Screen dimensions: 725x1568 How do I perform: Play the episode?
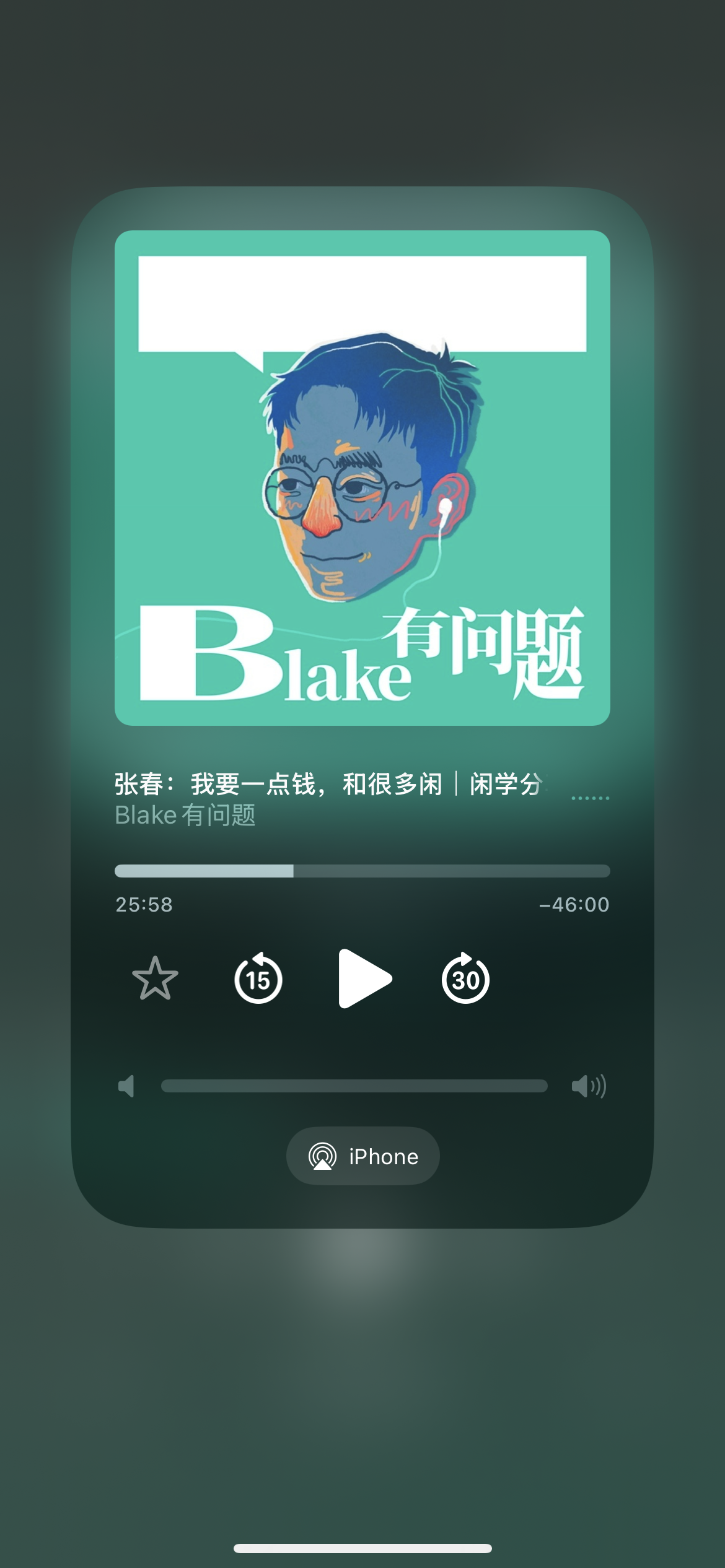coord(364,978)
